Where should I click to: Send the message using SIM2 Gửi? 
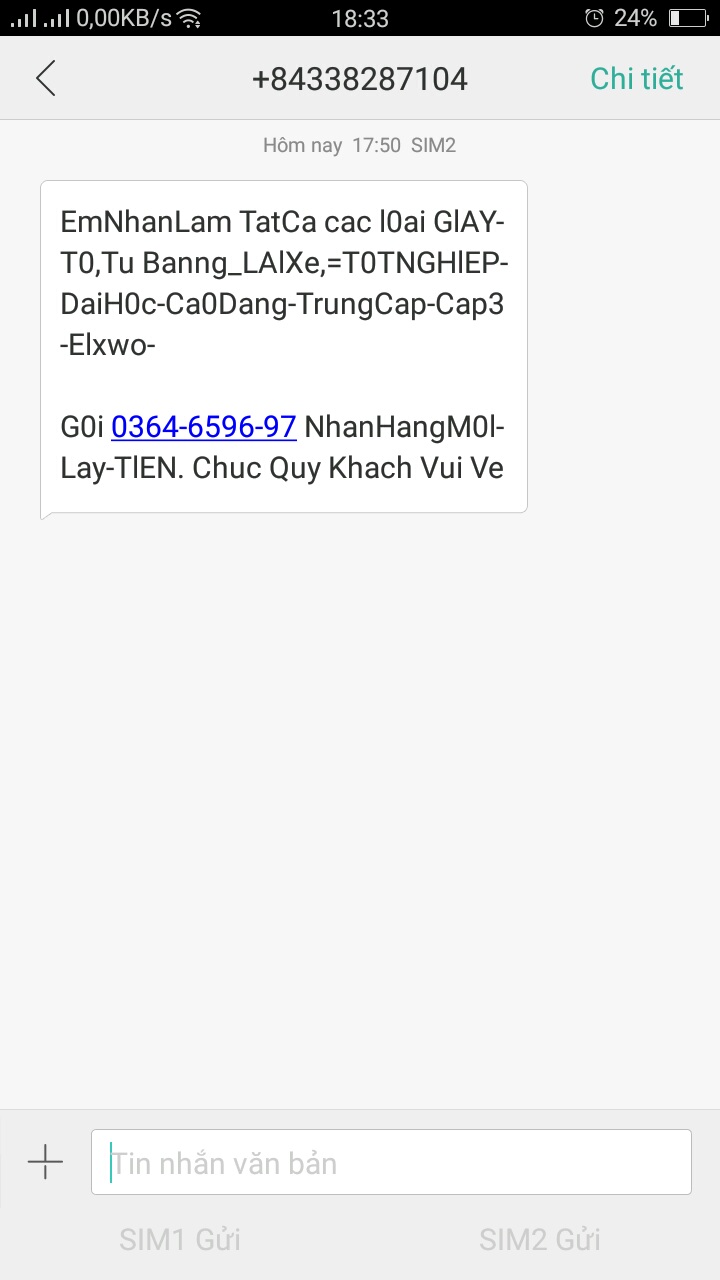click(x=540, y=1240)
